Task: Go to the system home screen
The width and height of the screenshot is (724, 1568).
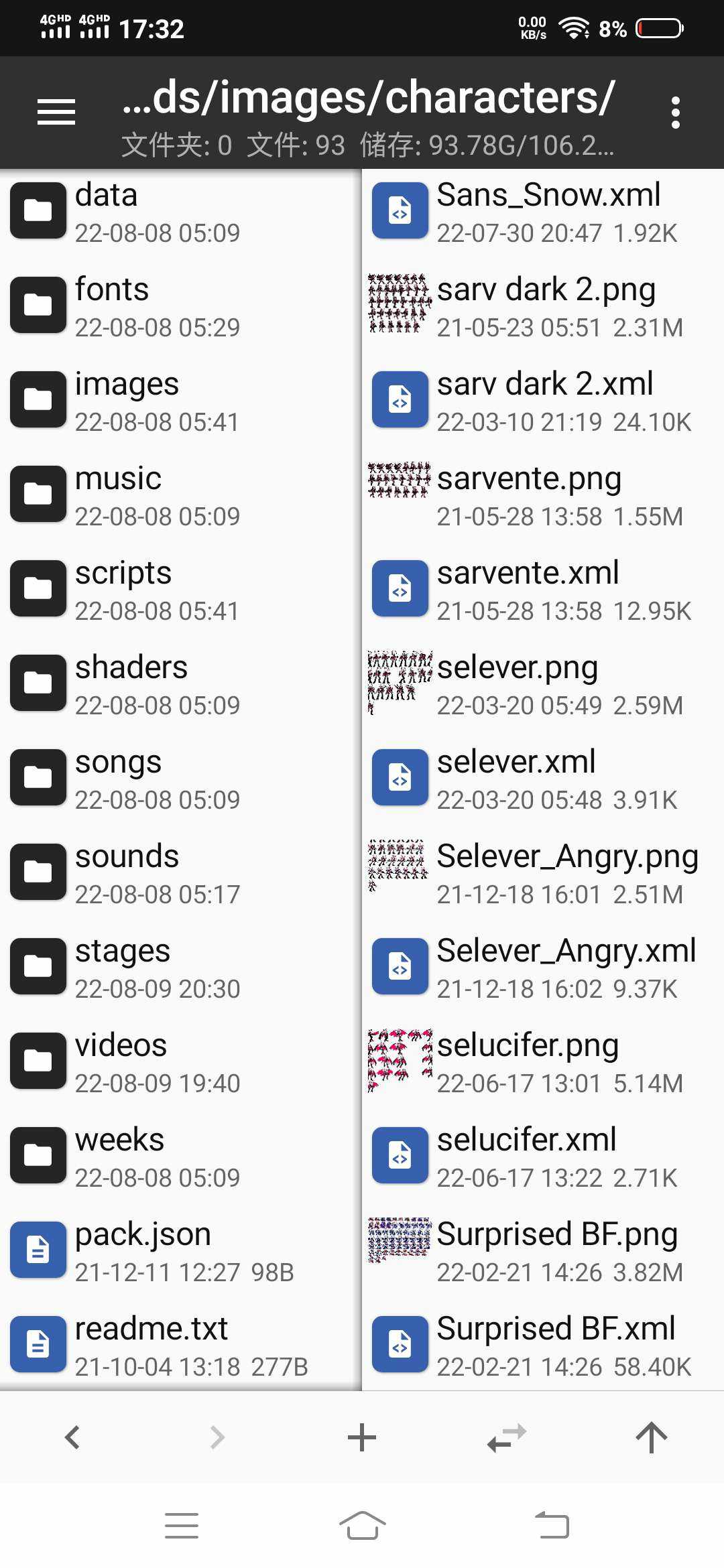Action: 362,1526
